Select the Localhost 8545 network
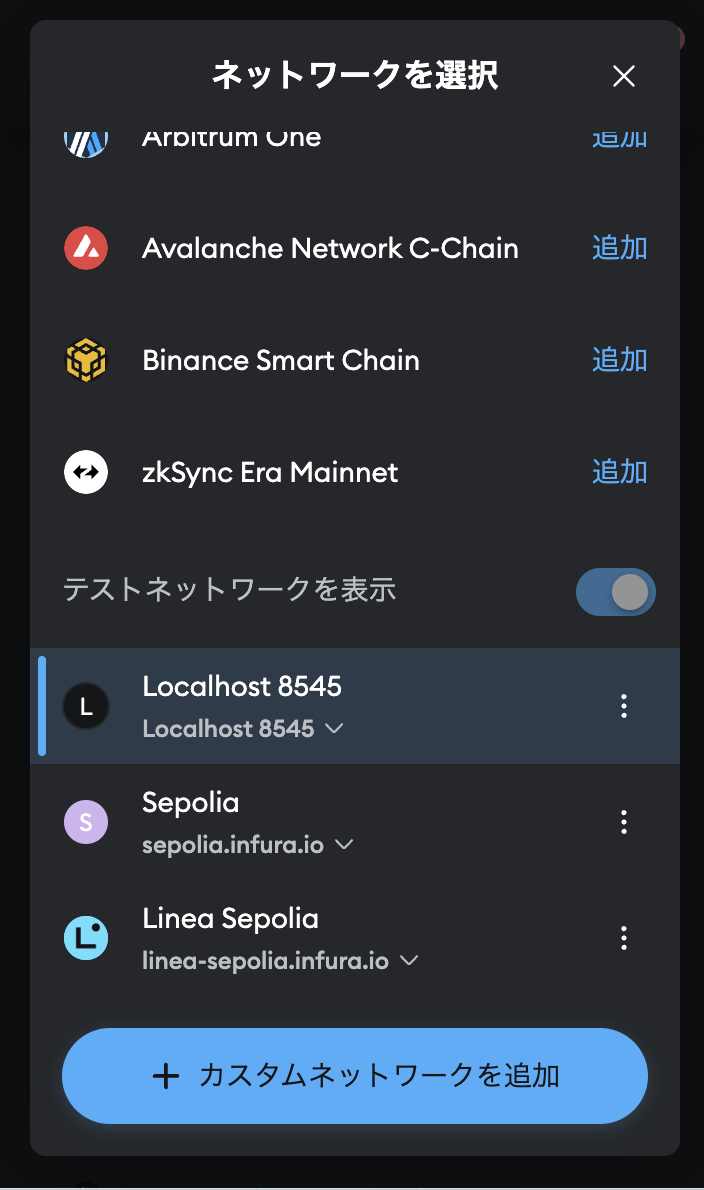The height and width of the screenshot is (1190, 704). coord(242,687)
